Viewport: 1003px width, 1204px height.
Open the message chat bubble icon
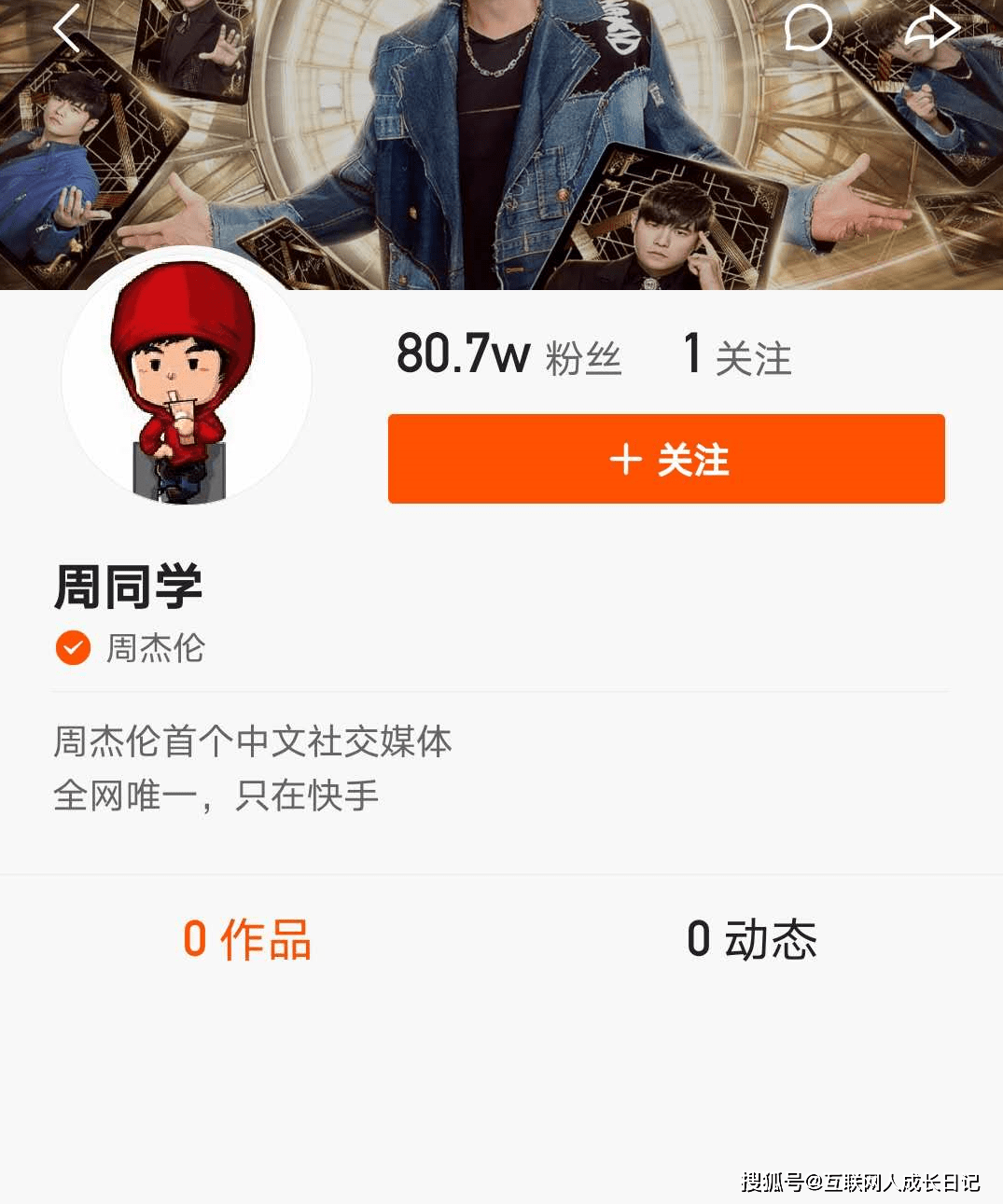coord(807,28)
